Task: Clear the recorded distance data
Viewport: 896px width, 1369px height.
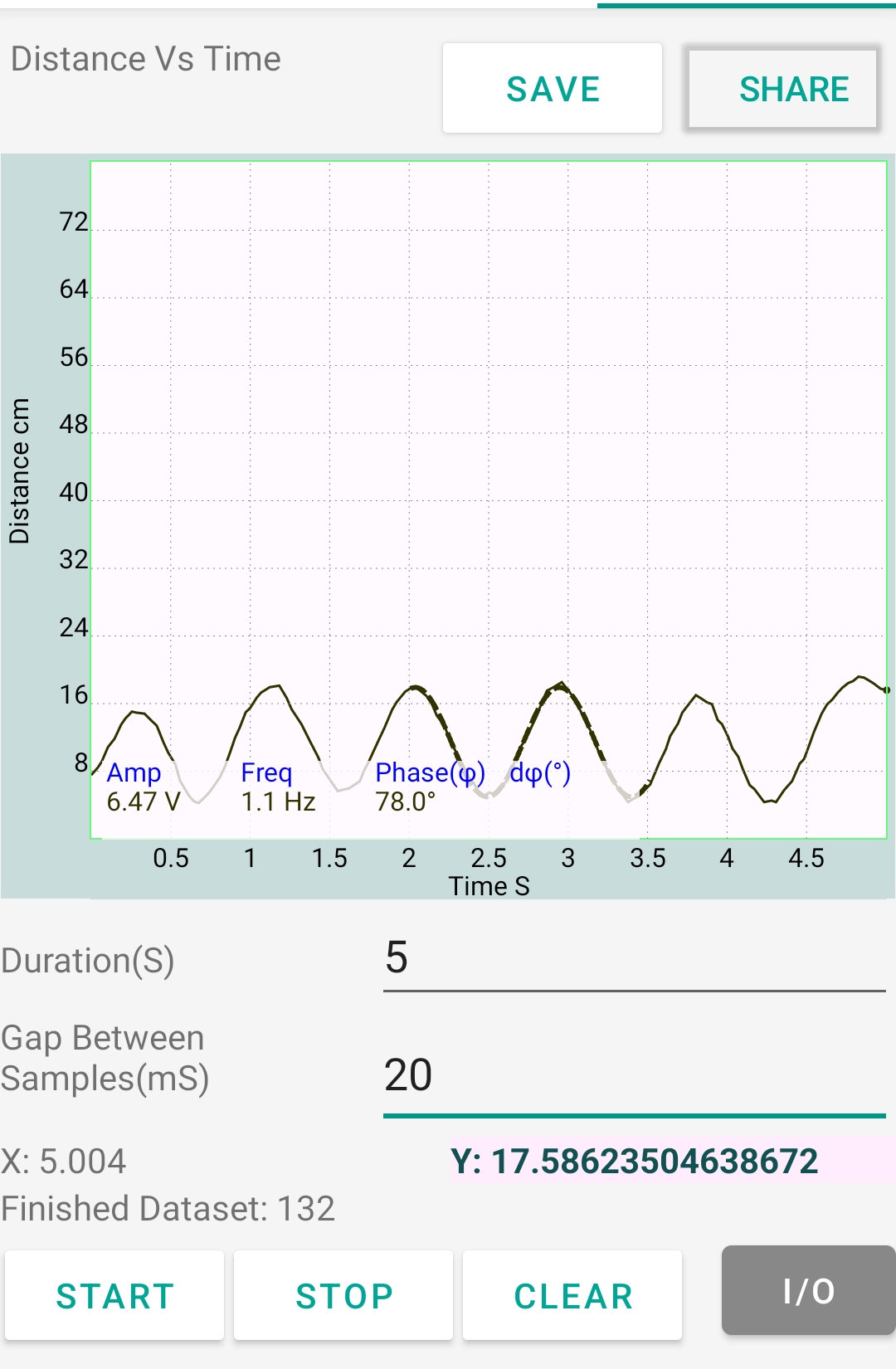Action: click(572, 1295)
